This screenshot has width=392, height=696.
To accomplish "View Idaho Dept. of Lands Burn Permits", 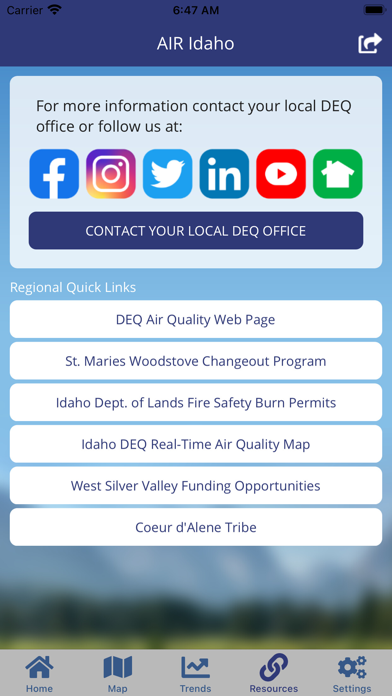I will [196, 403].
